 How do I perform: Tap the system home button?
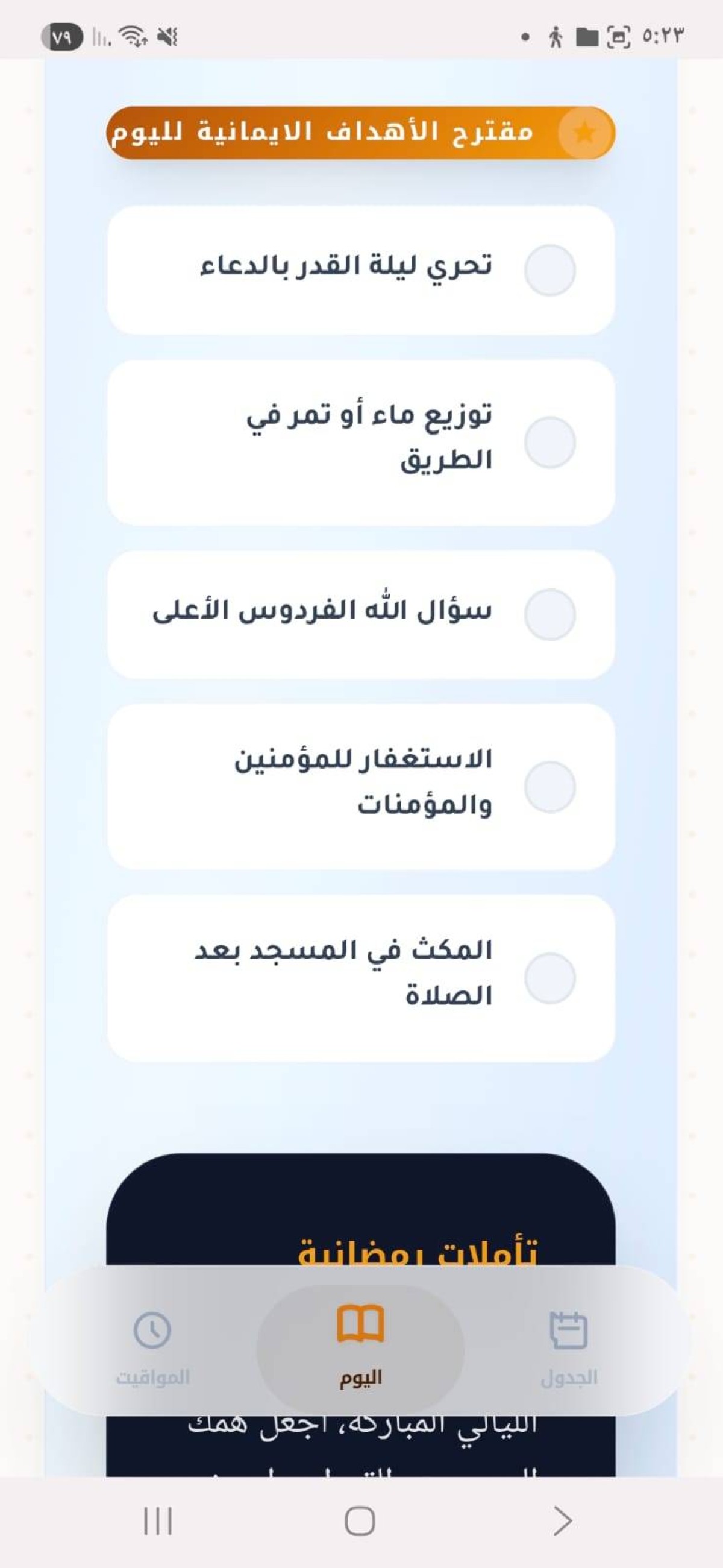360,1522
